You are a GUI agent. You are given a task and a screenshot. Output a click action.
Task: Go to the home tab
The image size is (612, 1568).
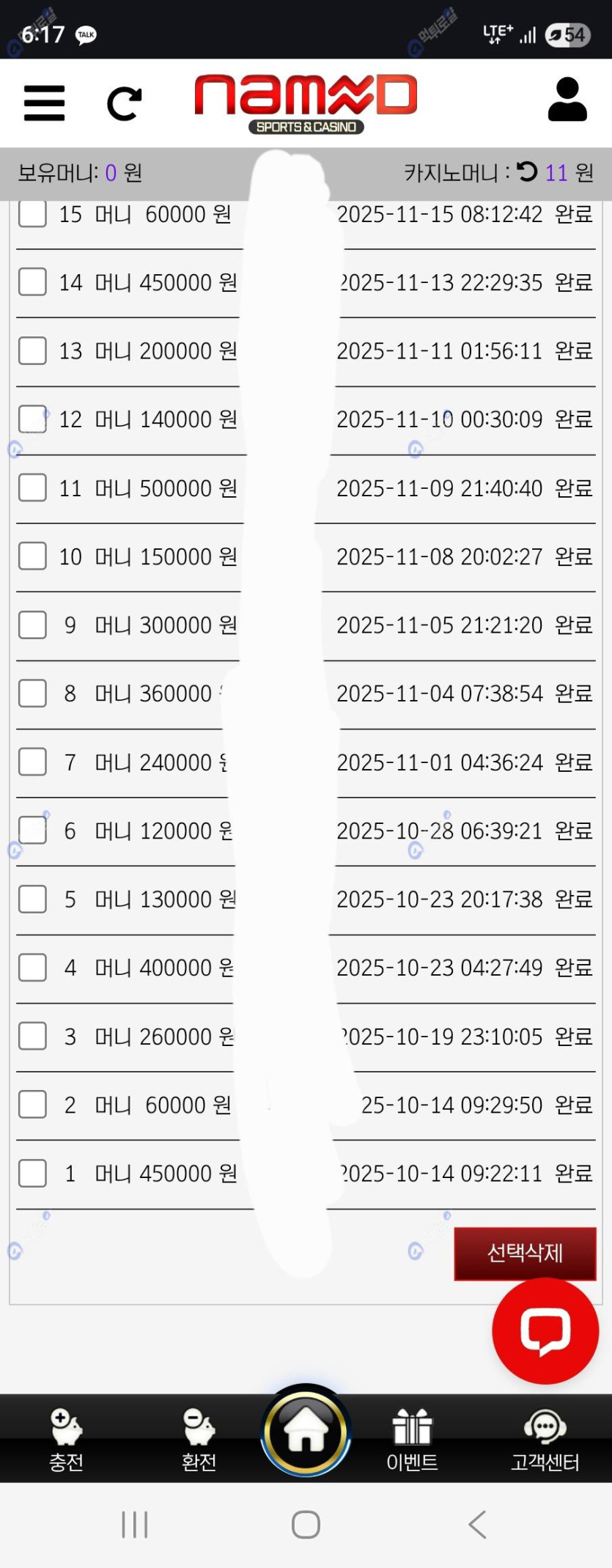306,1431
